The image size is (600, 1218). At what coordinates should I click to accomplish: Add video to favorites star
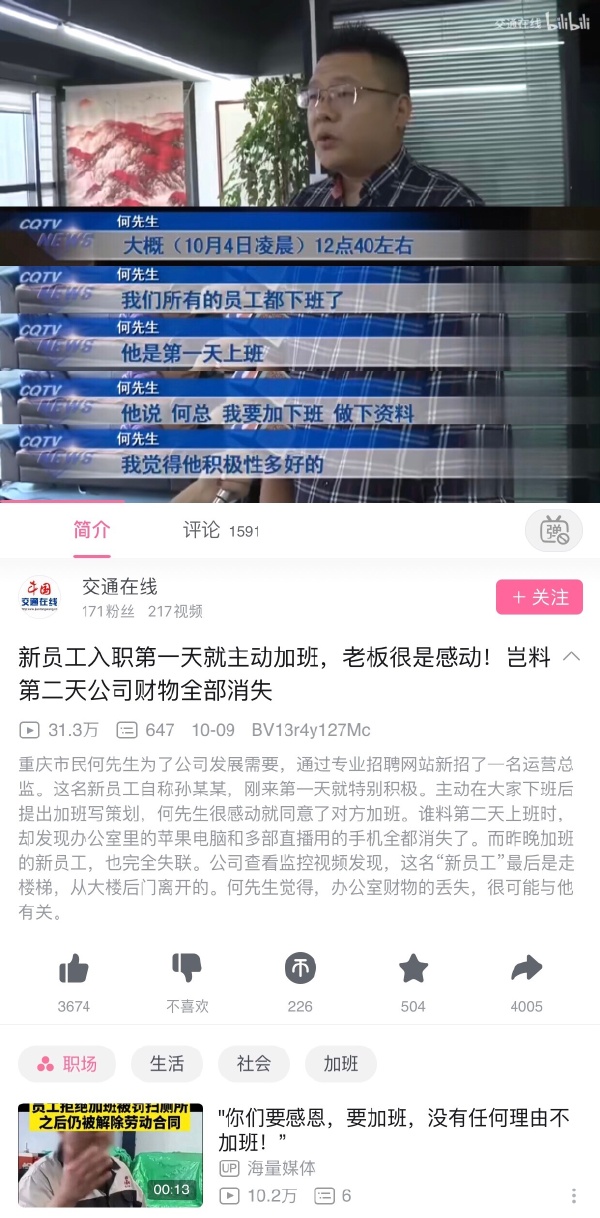[x=413, y=968]
